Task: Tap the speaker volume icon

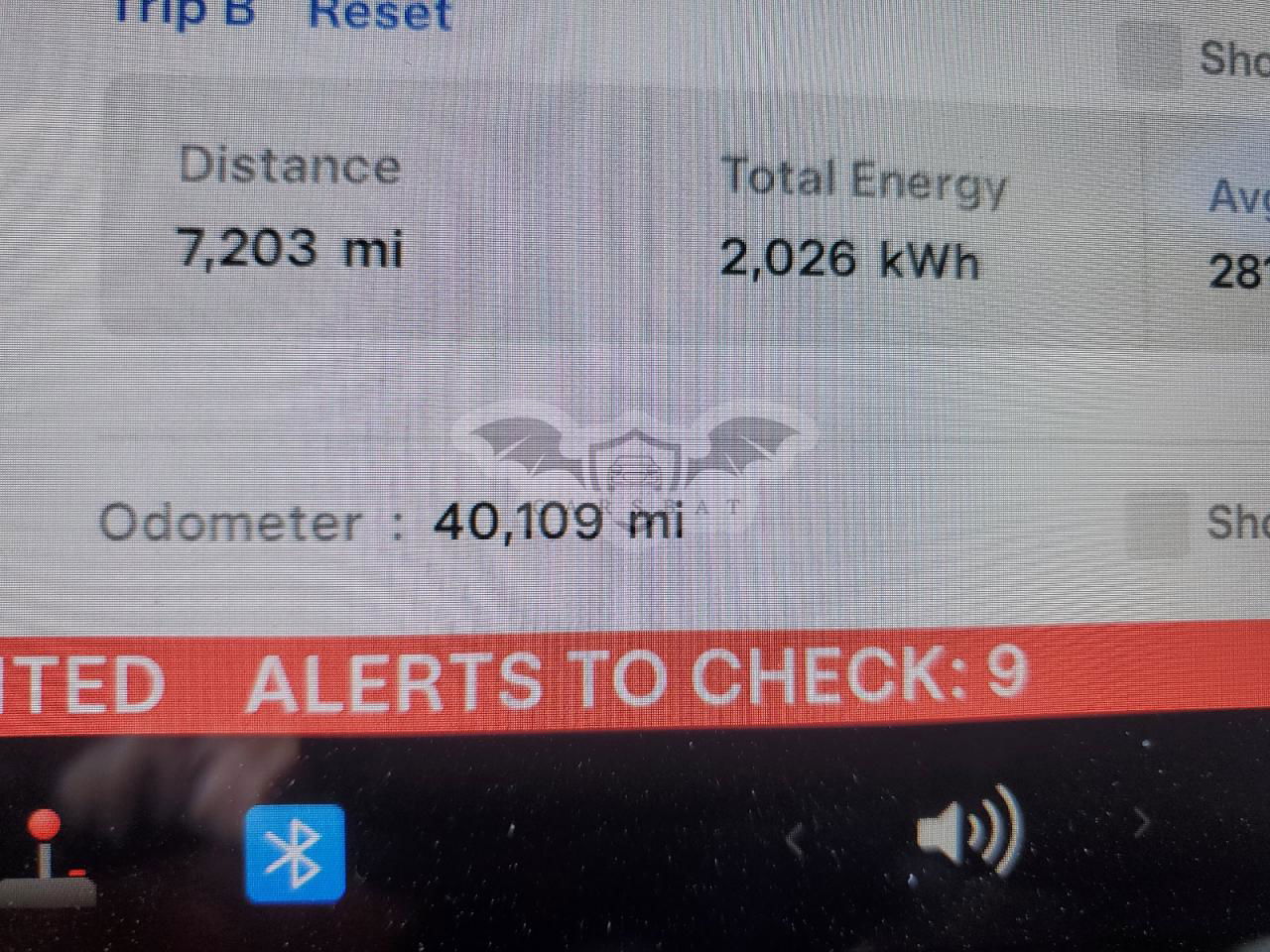Action: (x=967, y=828)
